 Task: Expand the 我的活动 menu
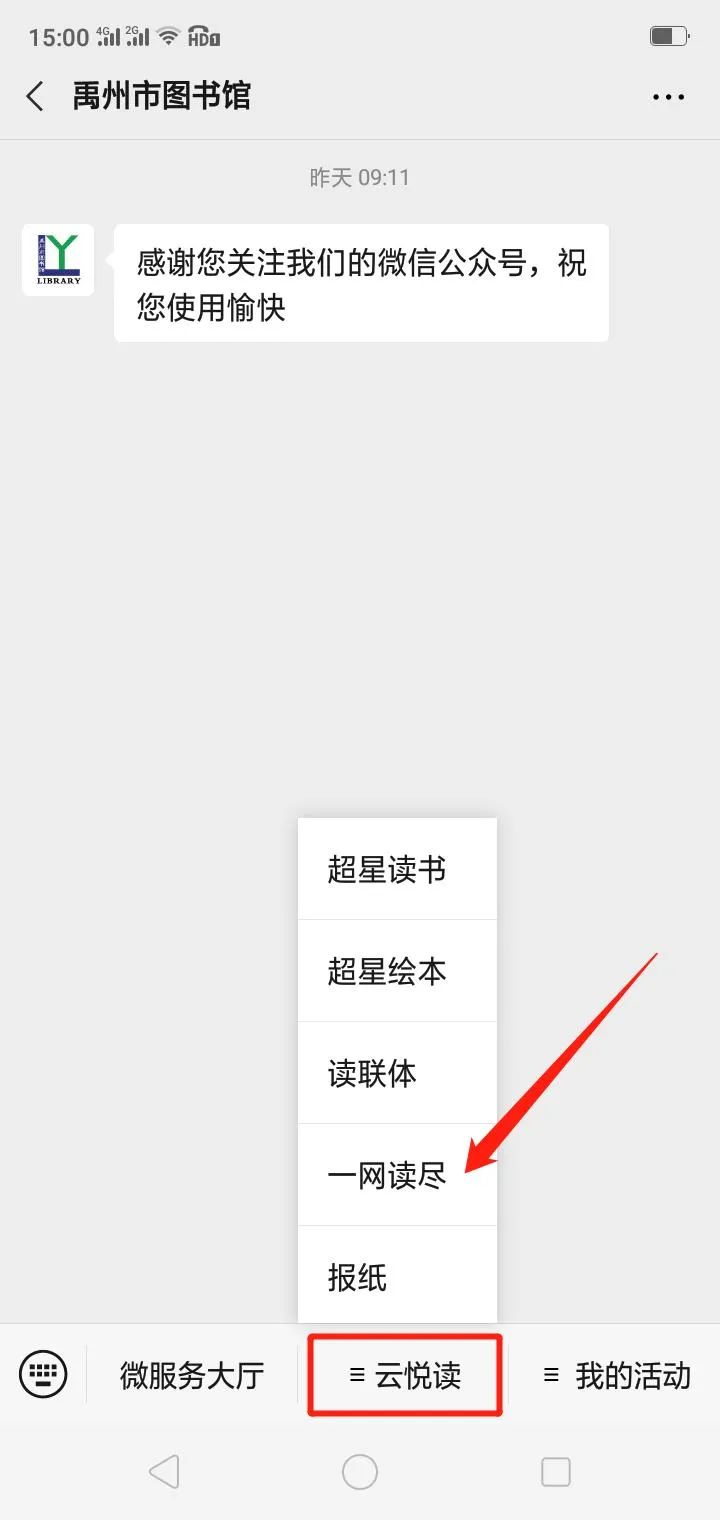[616, 1376]
